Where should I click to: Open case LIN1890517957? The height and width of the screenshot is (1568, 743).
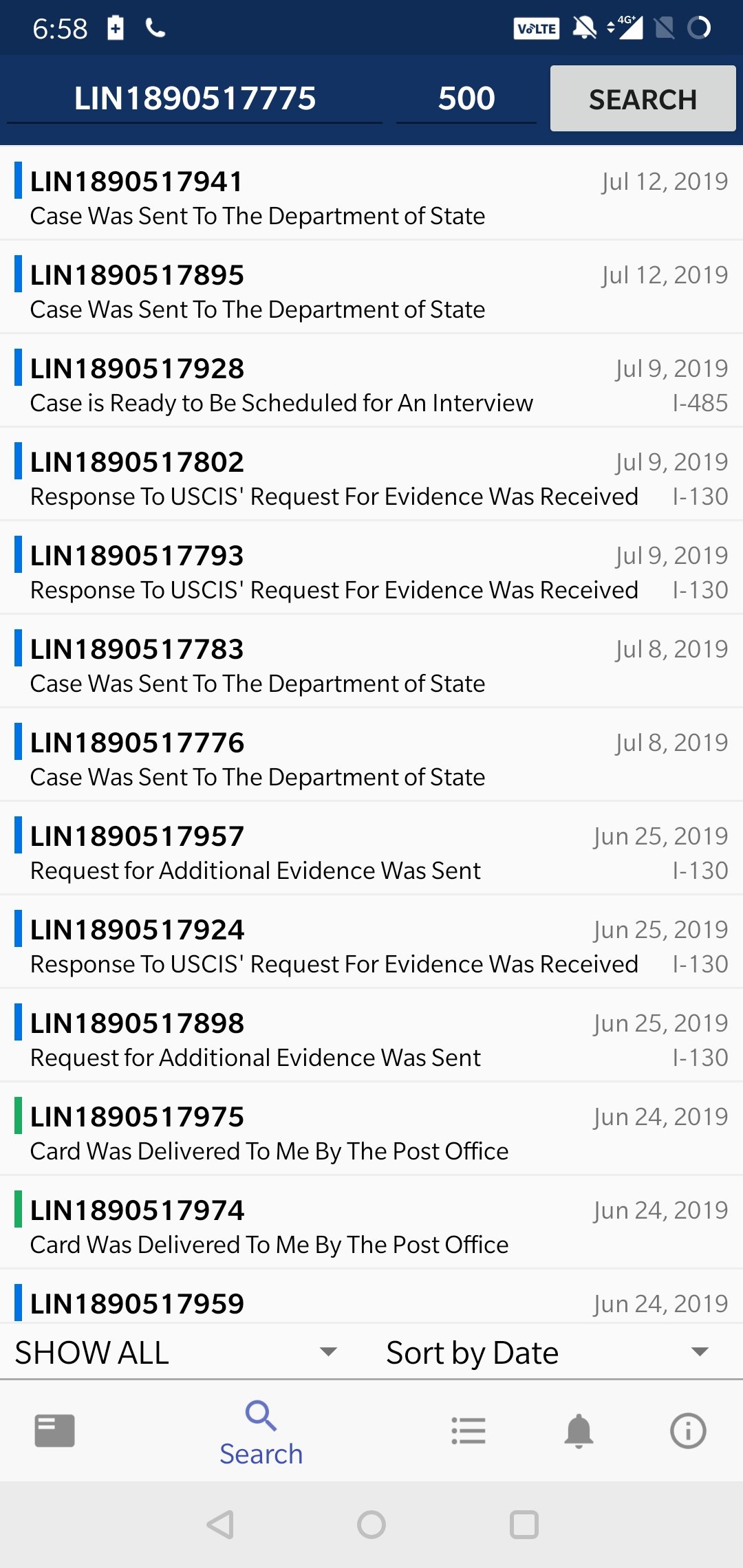[x=371, y=848]
